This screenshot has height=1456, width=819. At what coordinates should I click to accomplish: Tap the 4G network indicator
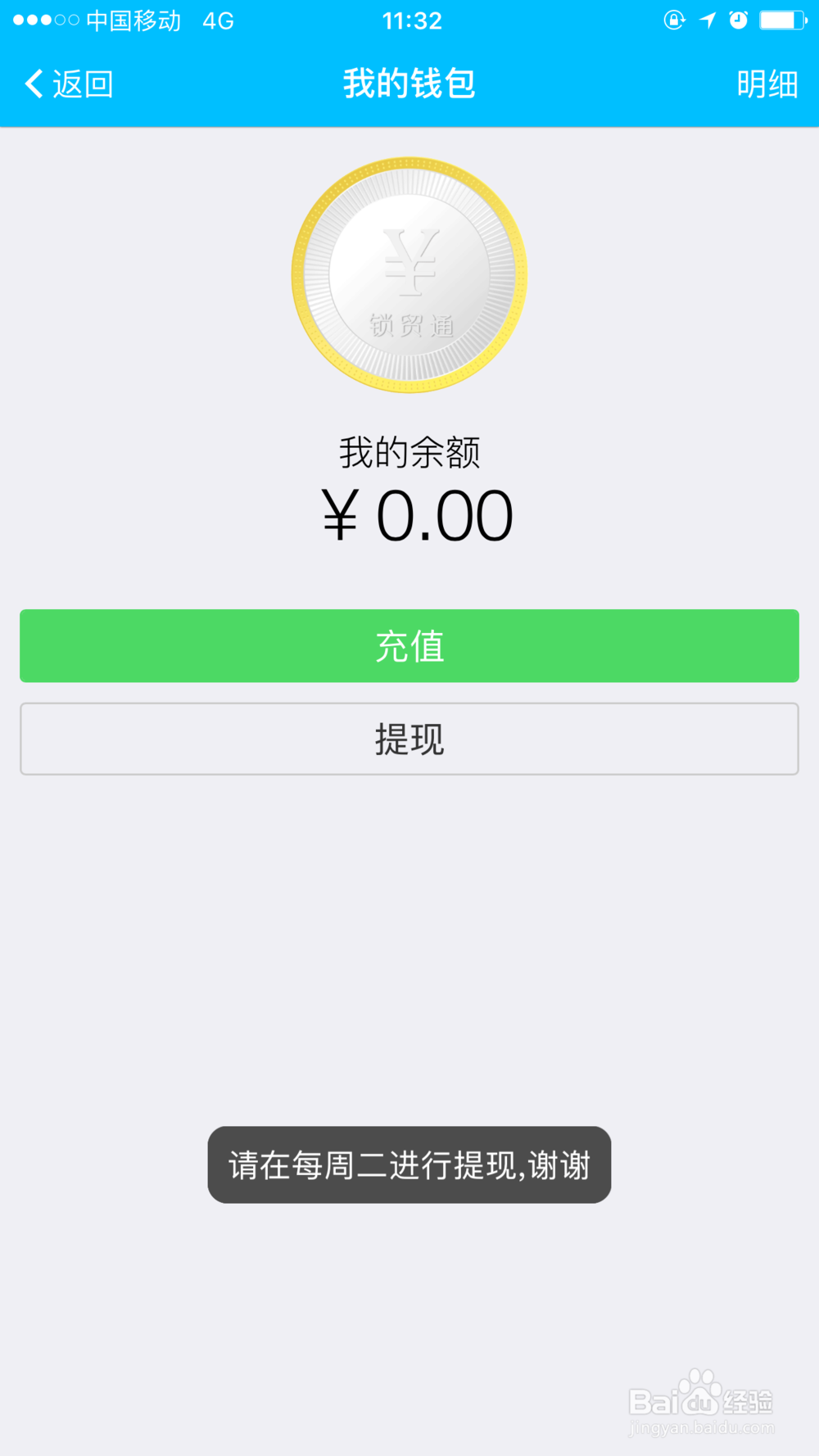click(x=217, y=20)
